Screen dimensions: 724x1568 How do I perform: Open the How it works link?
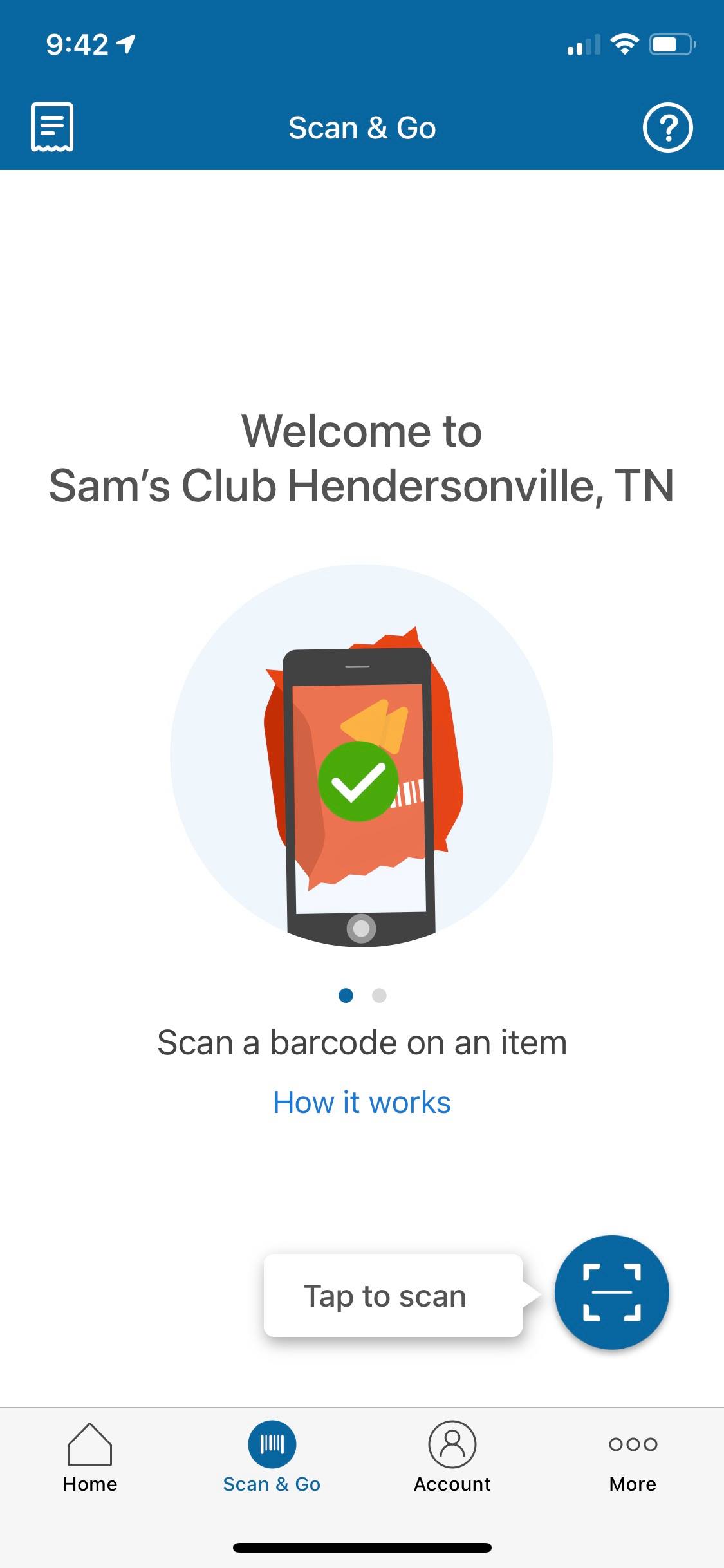(x=362, y=1103)
